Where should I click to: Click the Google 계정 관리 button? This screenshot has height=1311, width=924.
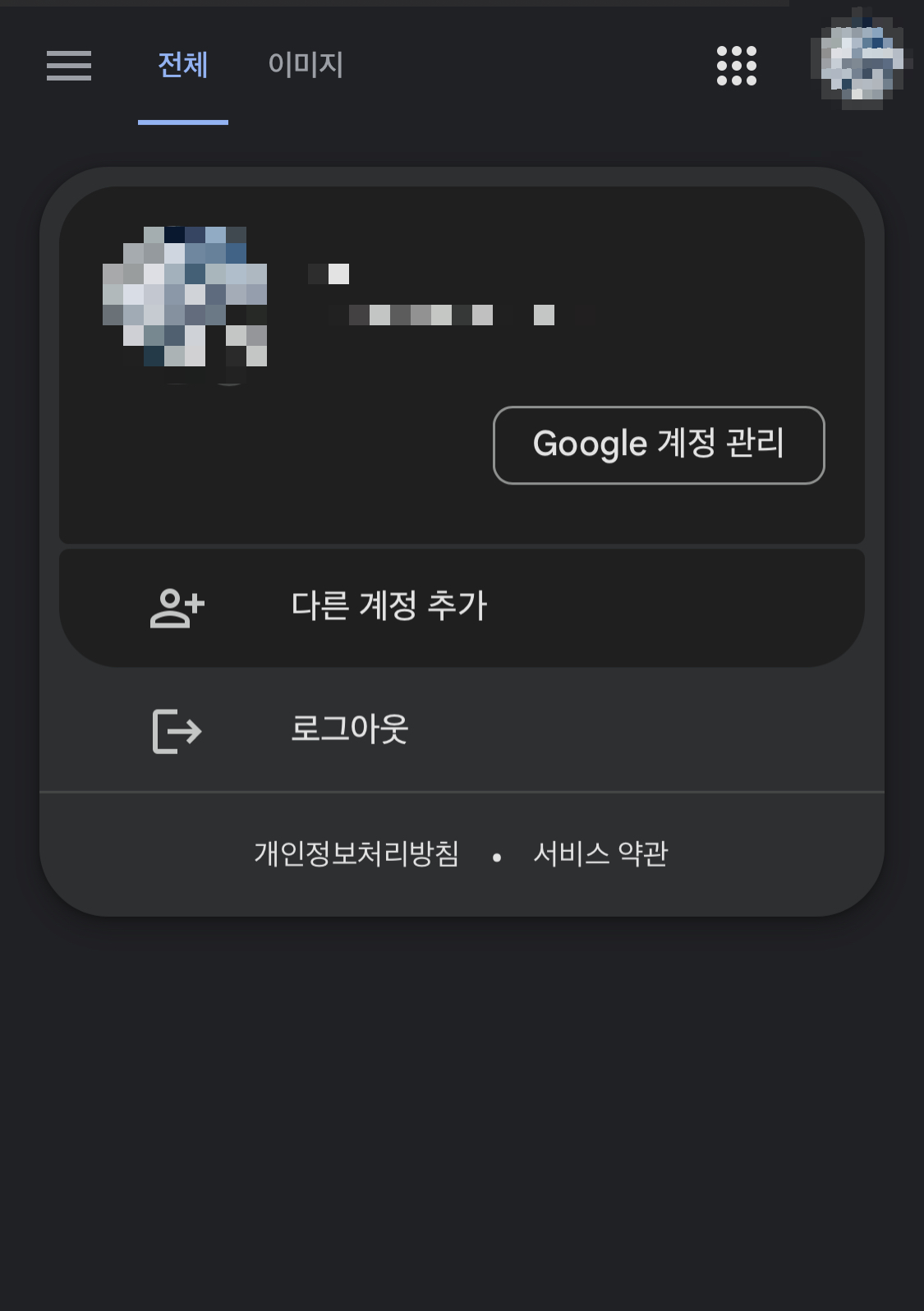[x=657, y=444]
